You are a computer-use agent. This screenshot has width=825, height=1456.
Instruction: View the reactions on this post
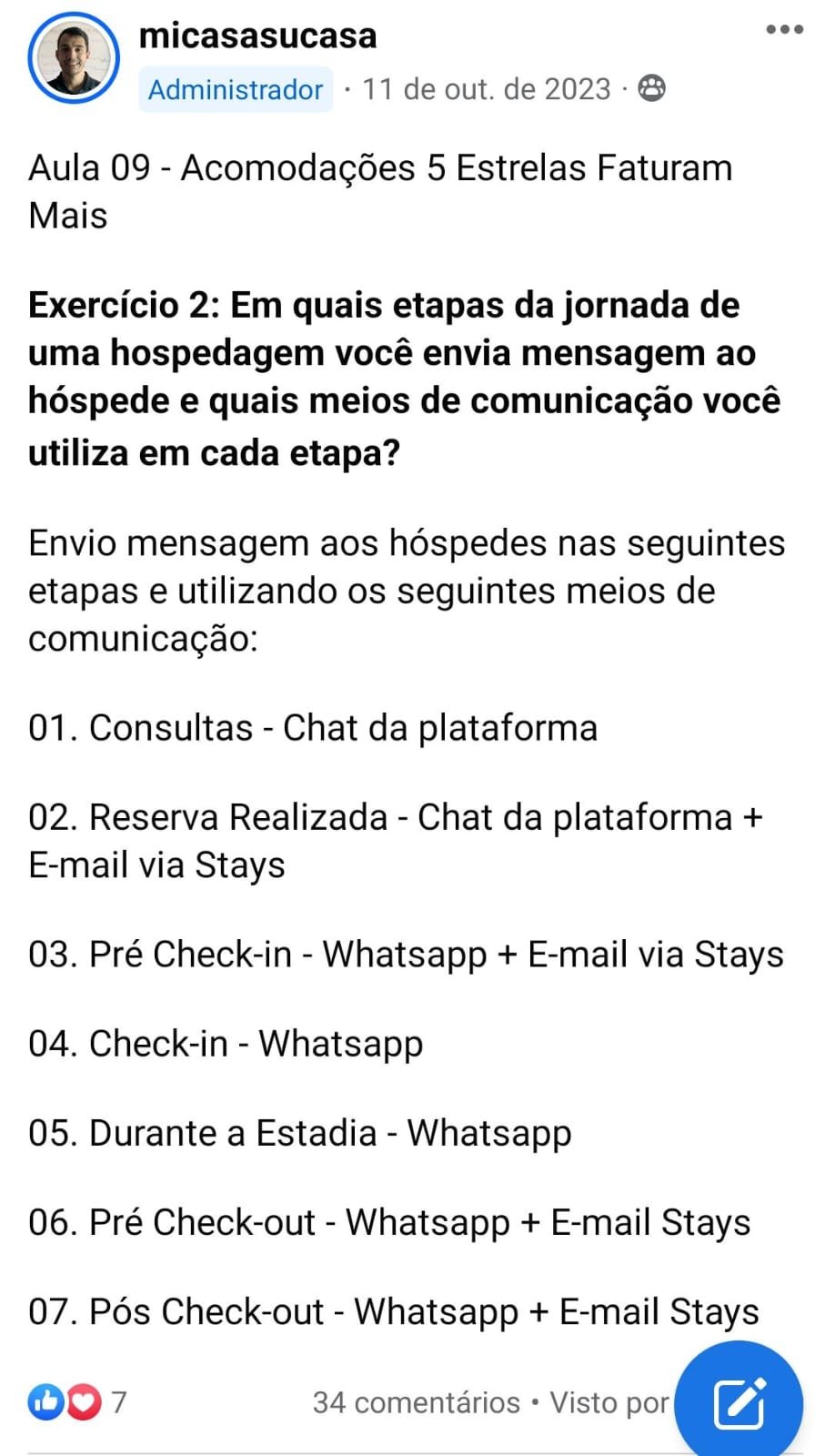[77, 1401]
